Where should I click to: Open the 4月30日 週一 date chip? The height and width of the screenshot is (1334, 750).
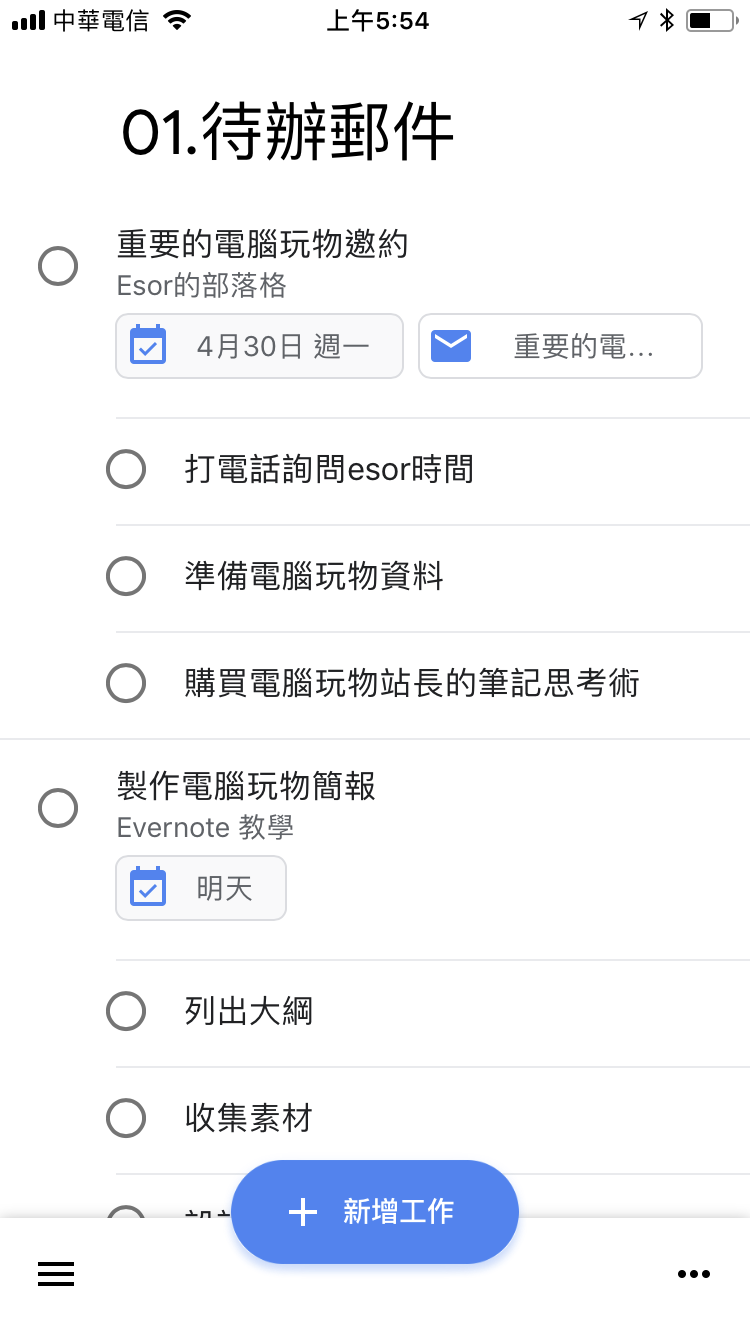coord(260,346)
